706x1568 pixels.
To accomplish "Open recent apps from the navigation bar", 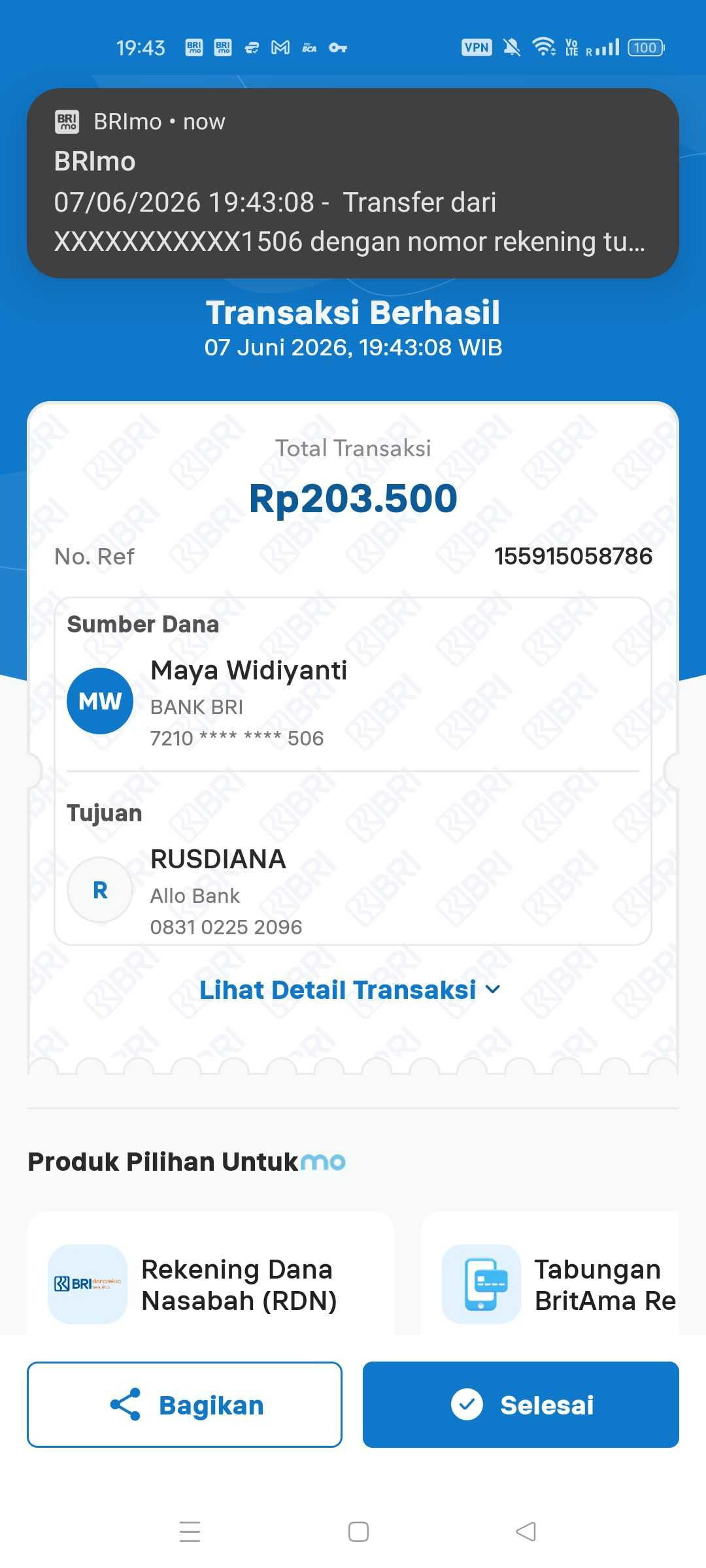I will tap(190, 1531).
